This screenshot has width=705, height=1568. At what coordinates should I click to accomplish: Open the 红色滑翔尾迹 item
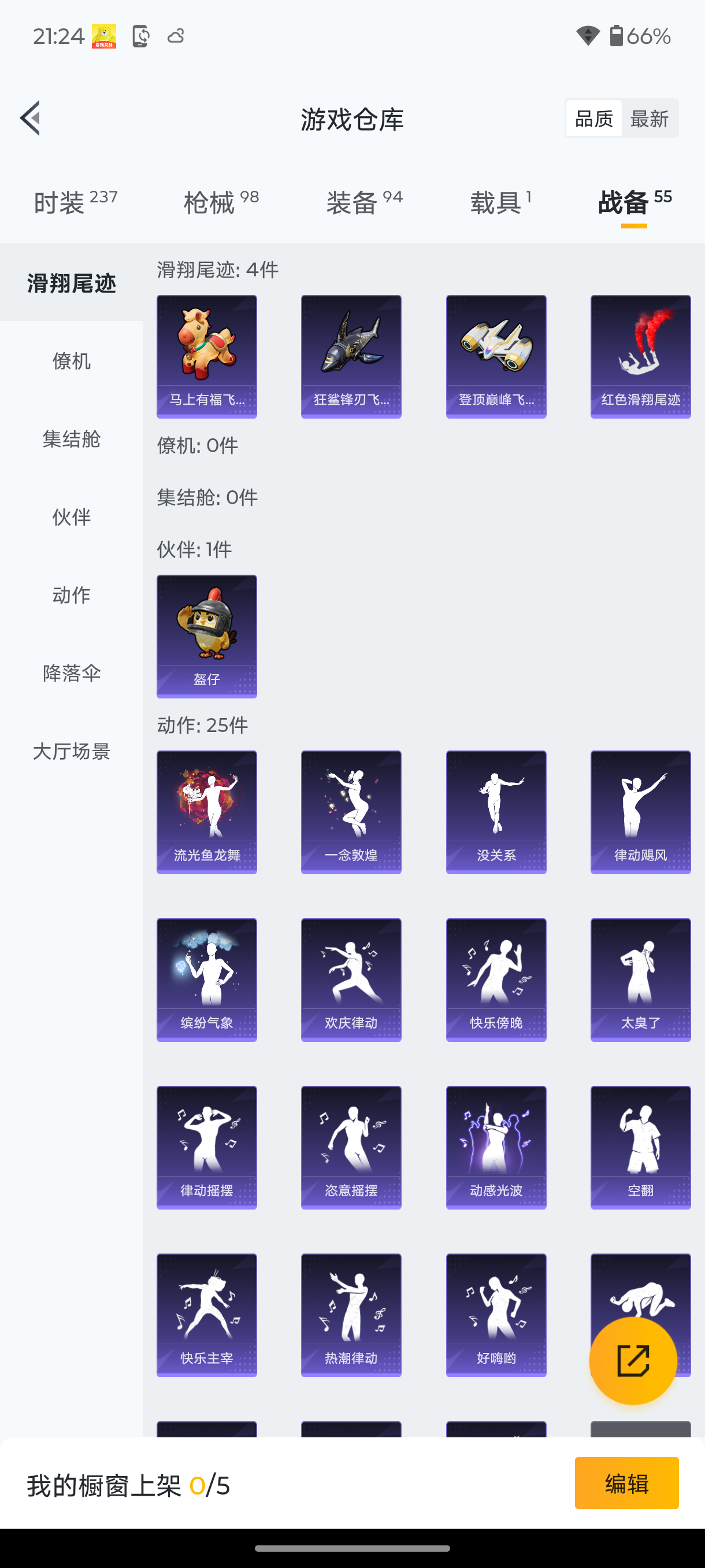640,356
